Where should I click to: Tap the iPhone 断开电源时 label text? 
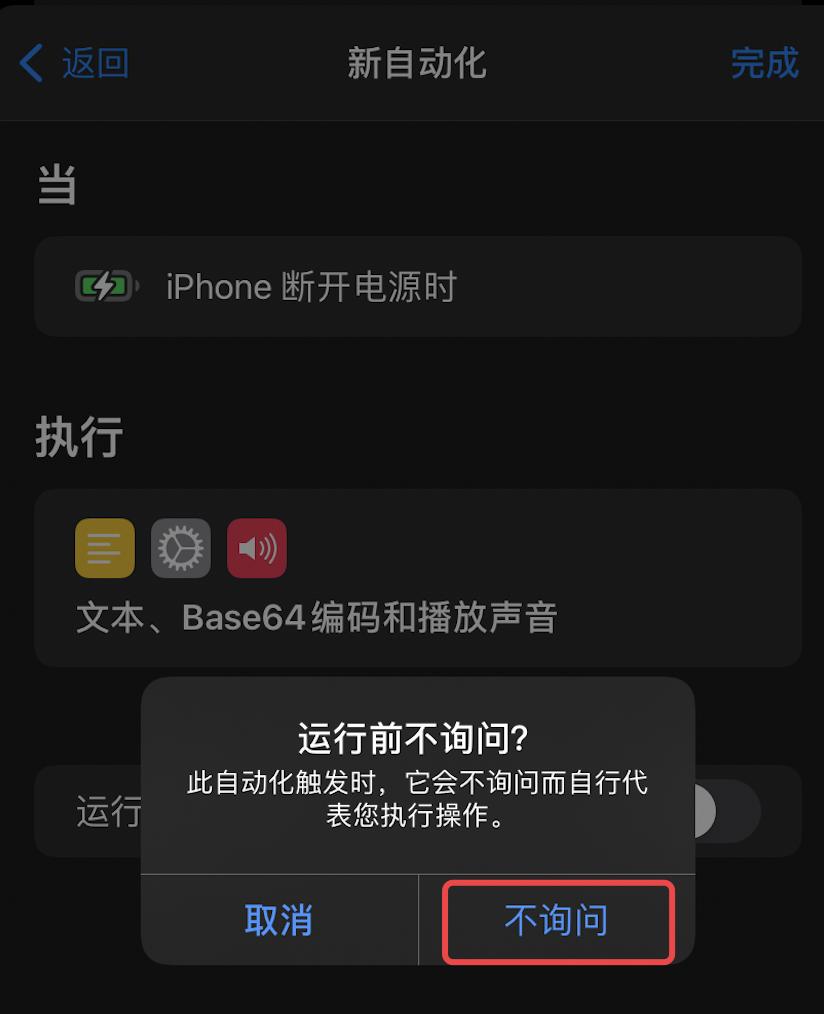(x=310, y=286)
